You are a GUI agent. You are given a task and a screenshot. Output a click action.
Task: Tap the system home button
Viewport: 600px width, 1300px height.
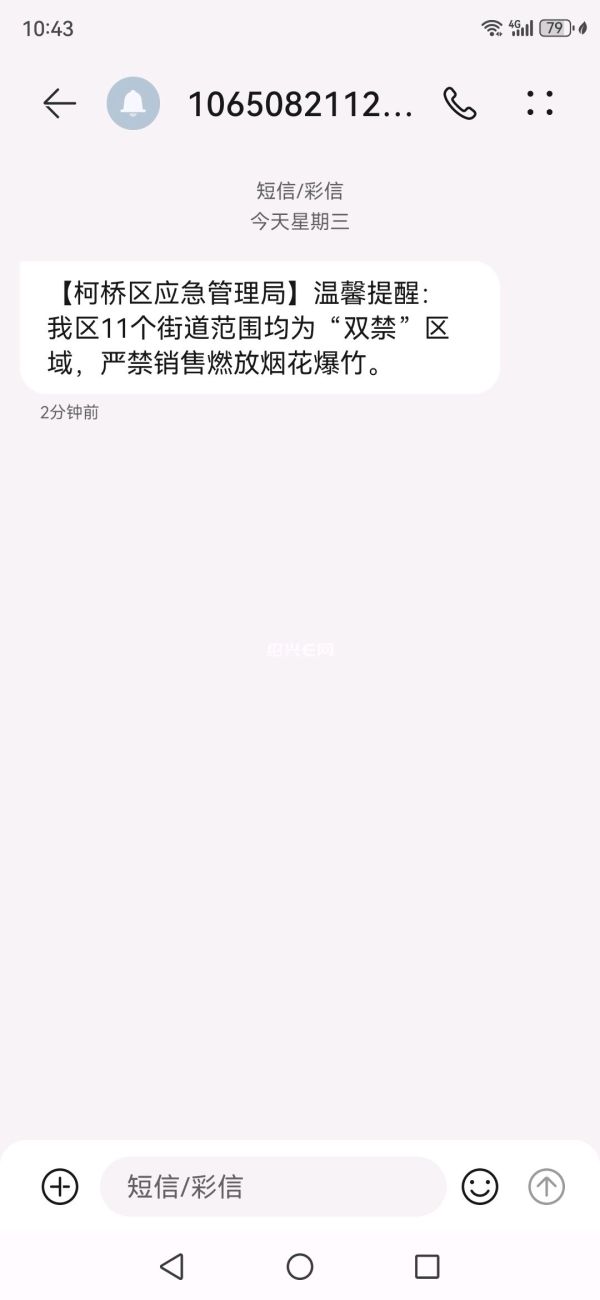[x=300, y=1267]
